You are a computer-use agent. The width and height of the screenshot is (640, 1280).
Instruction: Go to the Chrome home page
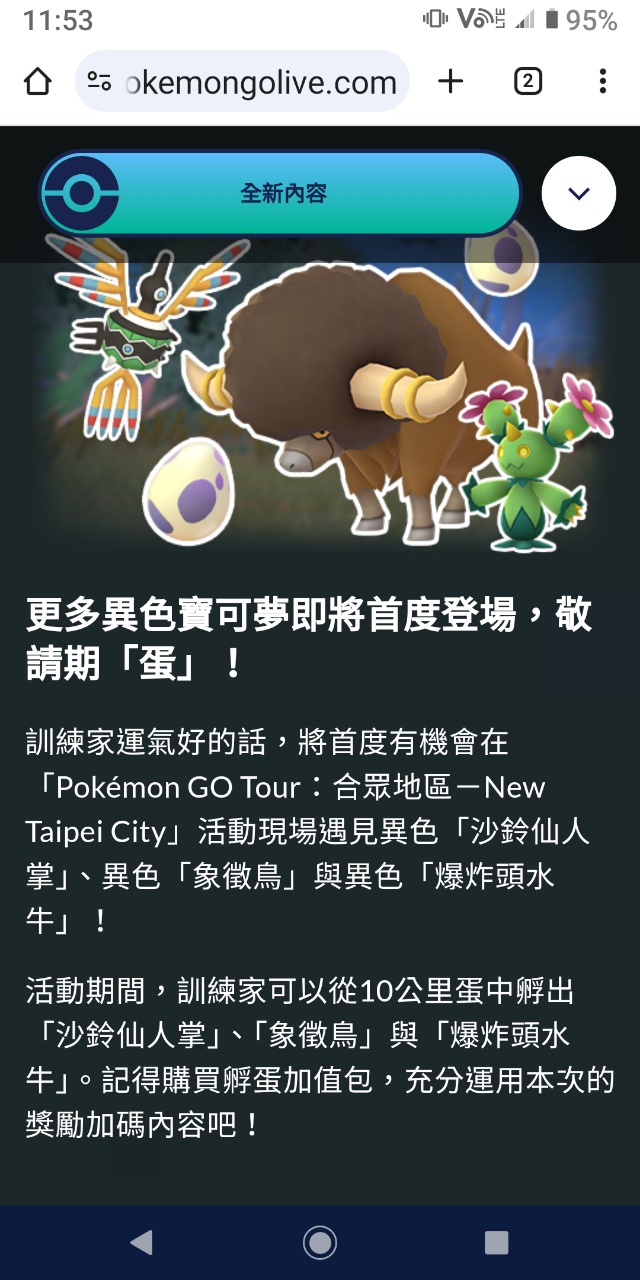click(x=37, y=81)
